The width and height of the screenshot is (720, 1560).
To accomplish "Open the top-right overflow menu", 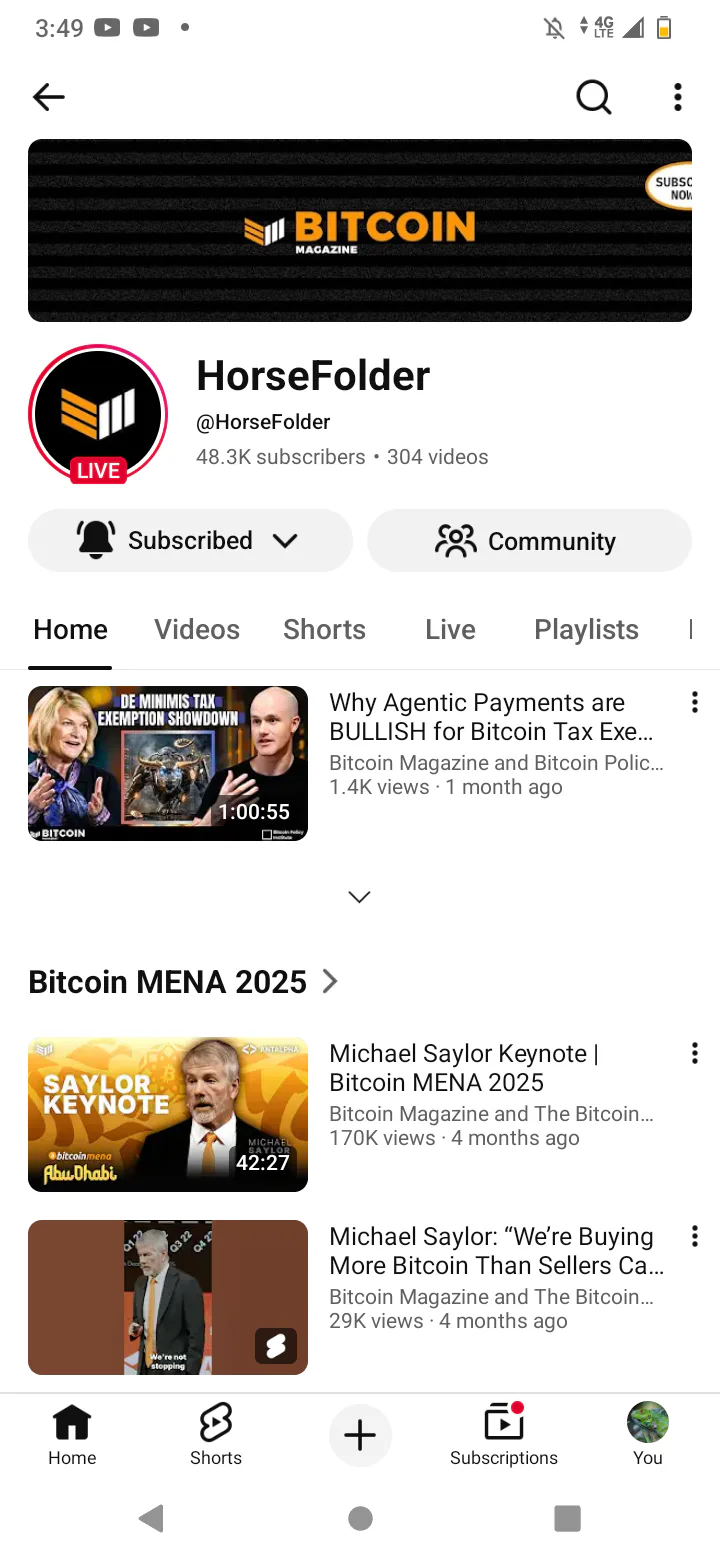I will tap(678, 97).
